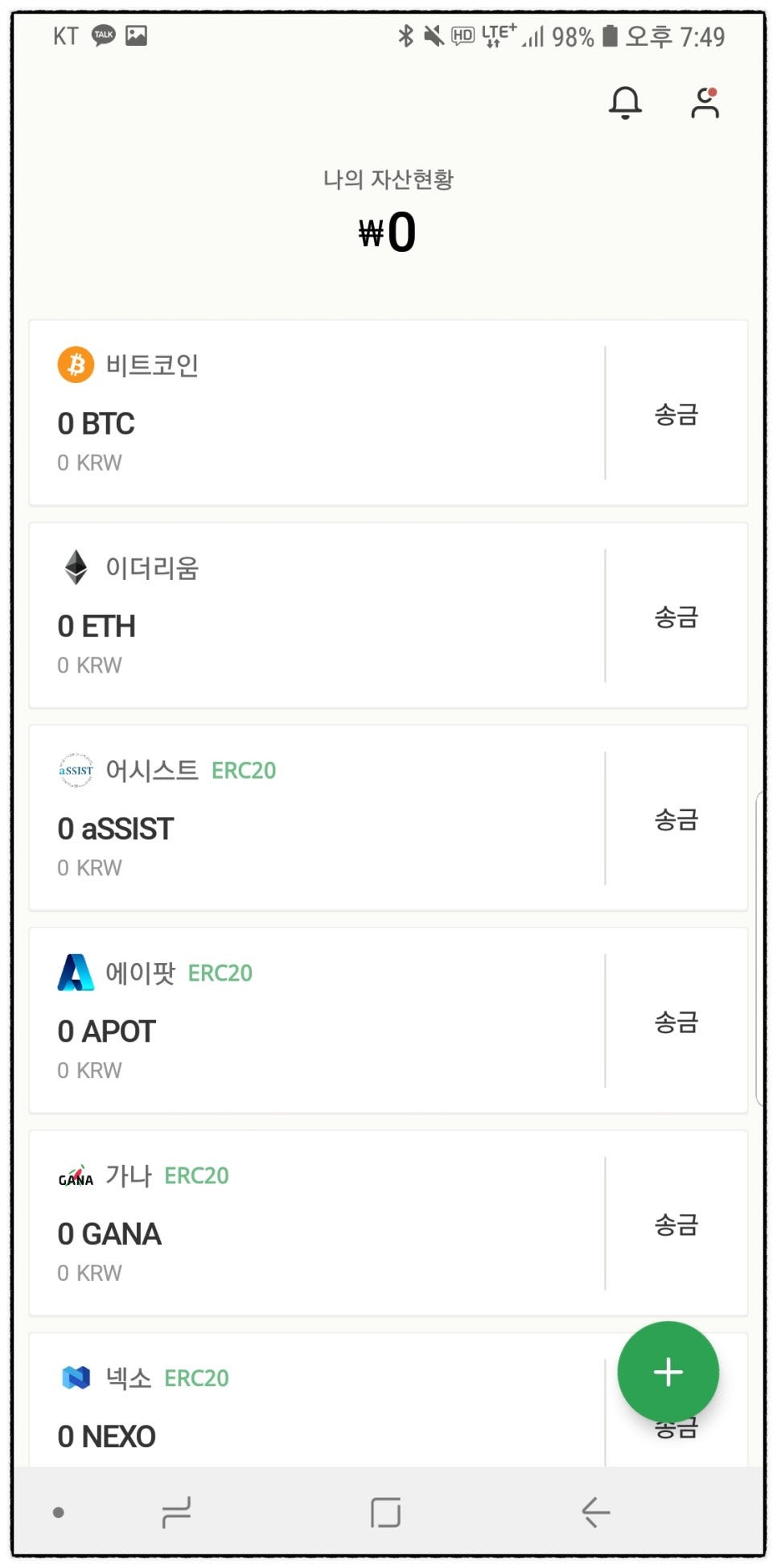This screenshot has width=777, height=1568.
Task: Click the GANA token logo
Action: [x=76, y=1176]
